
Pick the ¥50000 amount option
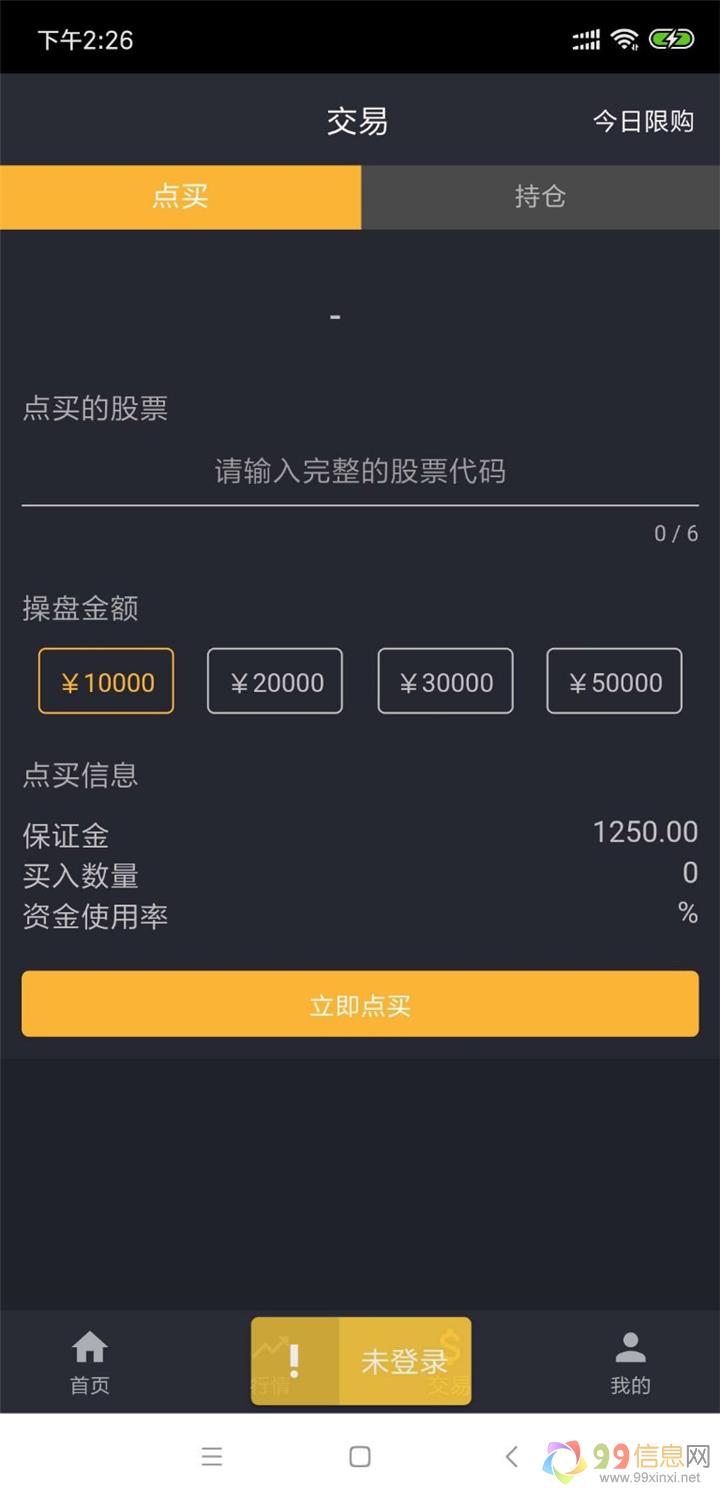click(x=614, y=682)
